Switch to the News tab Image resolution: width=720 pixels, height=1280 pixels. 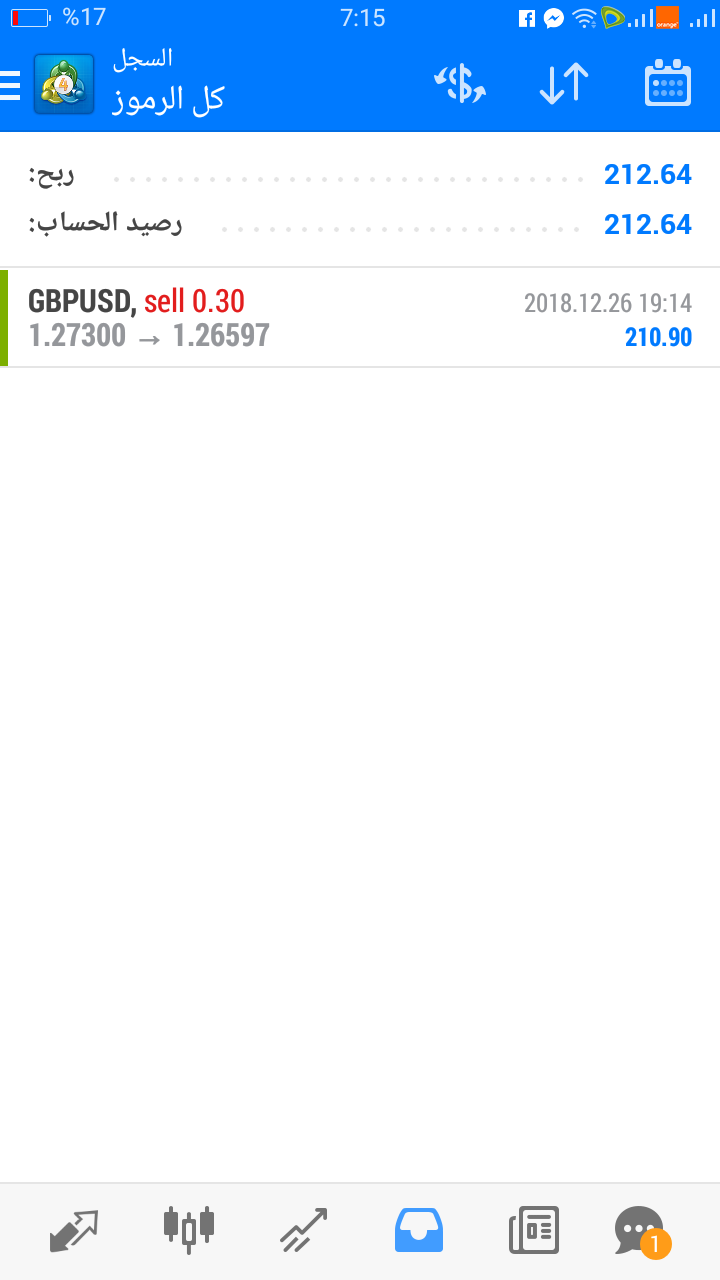534,1230
